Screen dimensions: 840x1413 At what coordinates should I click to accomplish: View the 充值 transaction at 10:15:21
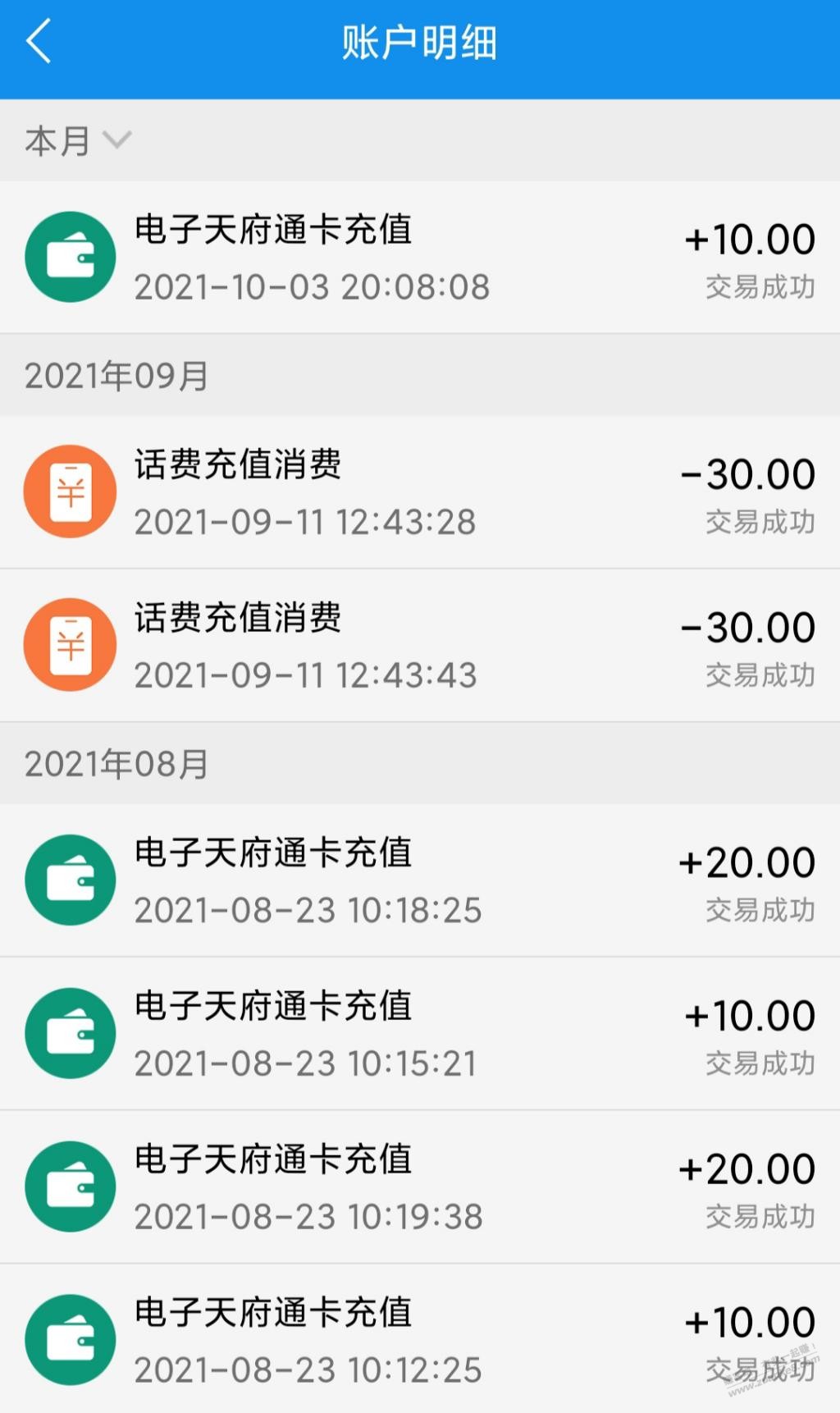[420, 1033]
